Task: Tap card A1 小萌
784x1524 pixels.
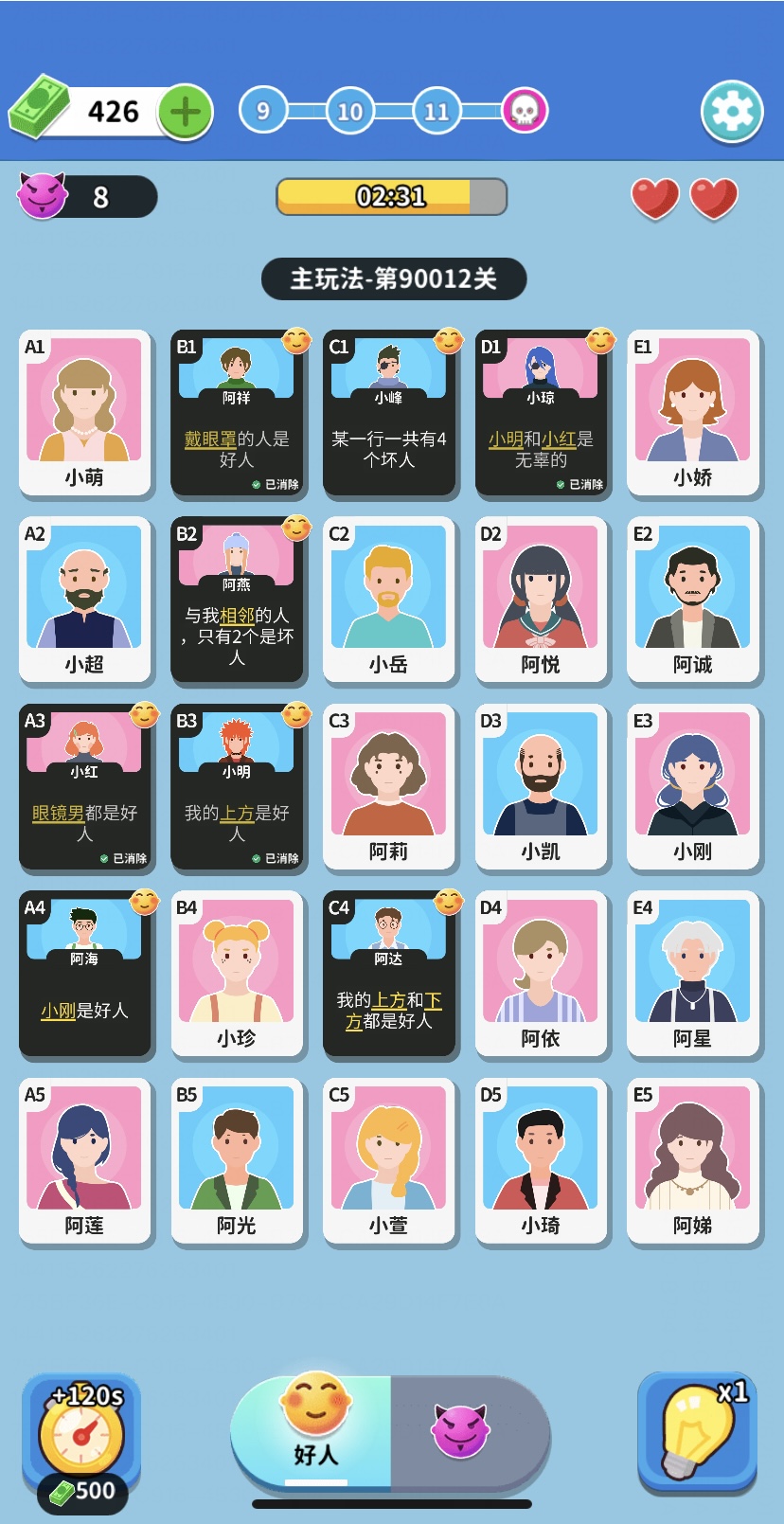Action: [85, 413]
